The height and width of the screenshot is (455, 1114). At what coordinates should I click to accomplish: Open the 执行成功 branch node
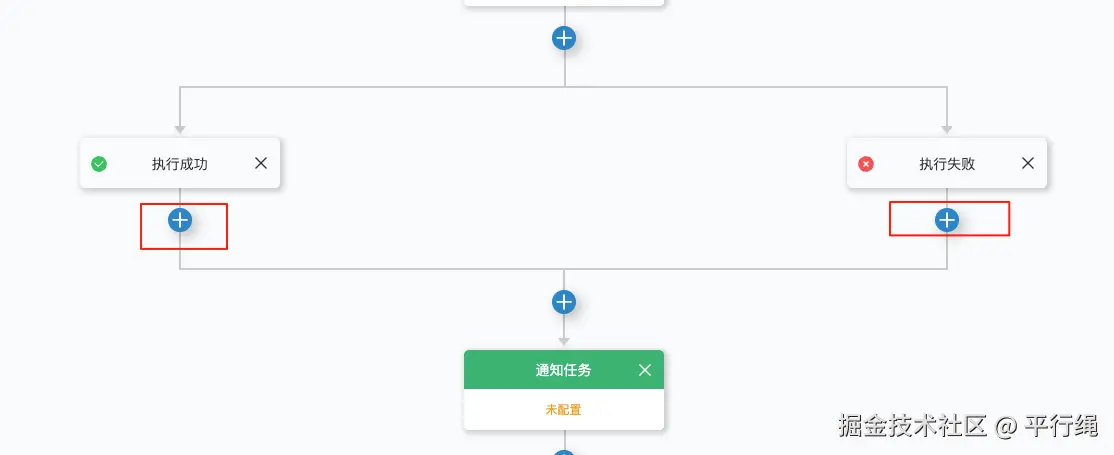180,164
